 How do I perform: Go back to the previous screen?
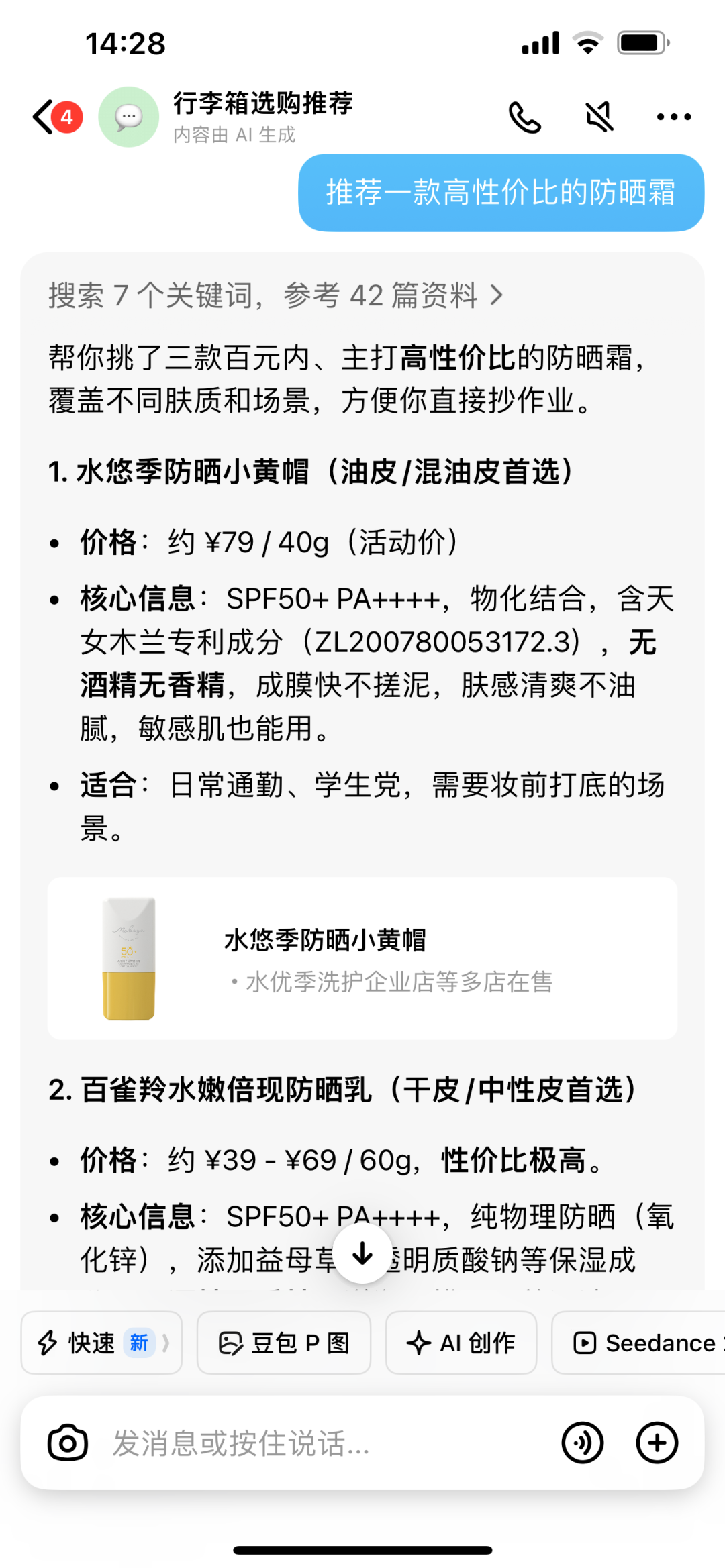[x=44, y=117]
